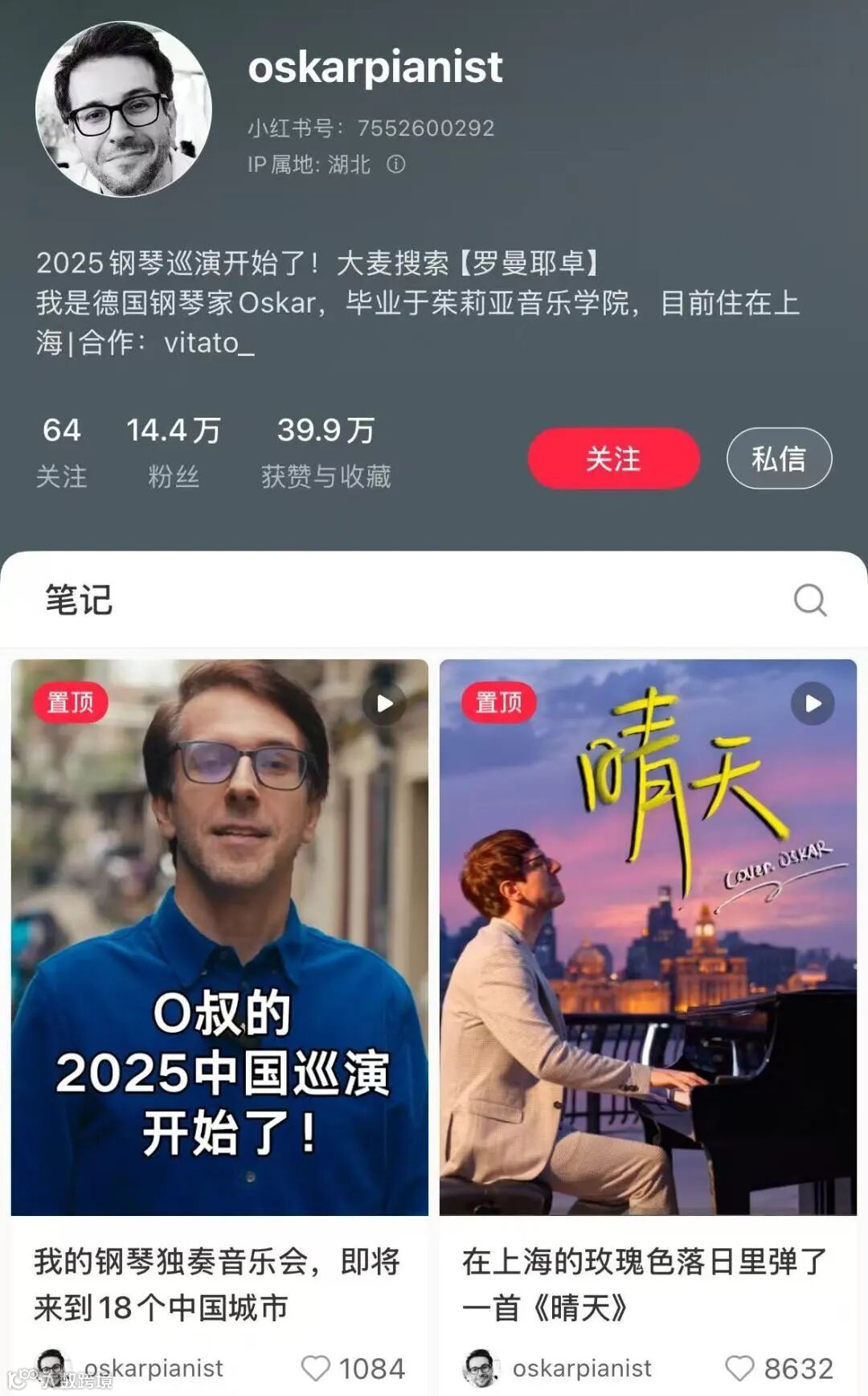Tap the IP 属地 info icon

click(x=396, y=164)
